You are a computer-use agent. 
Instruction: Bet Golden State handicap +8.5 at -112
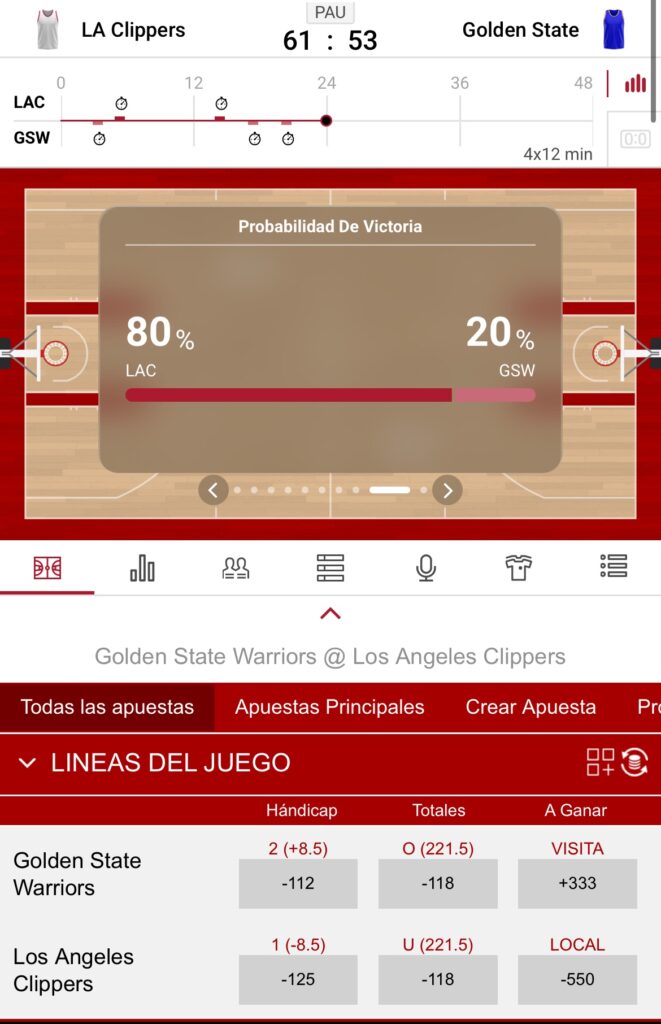[298, 883]
